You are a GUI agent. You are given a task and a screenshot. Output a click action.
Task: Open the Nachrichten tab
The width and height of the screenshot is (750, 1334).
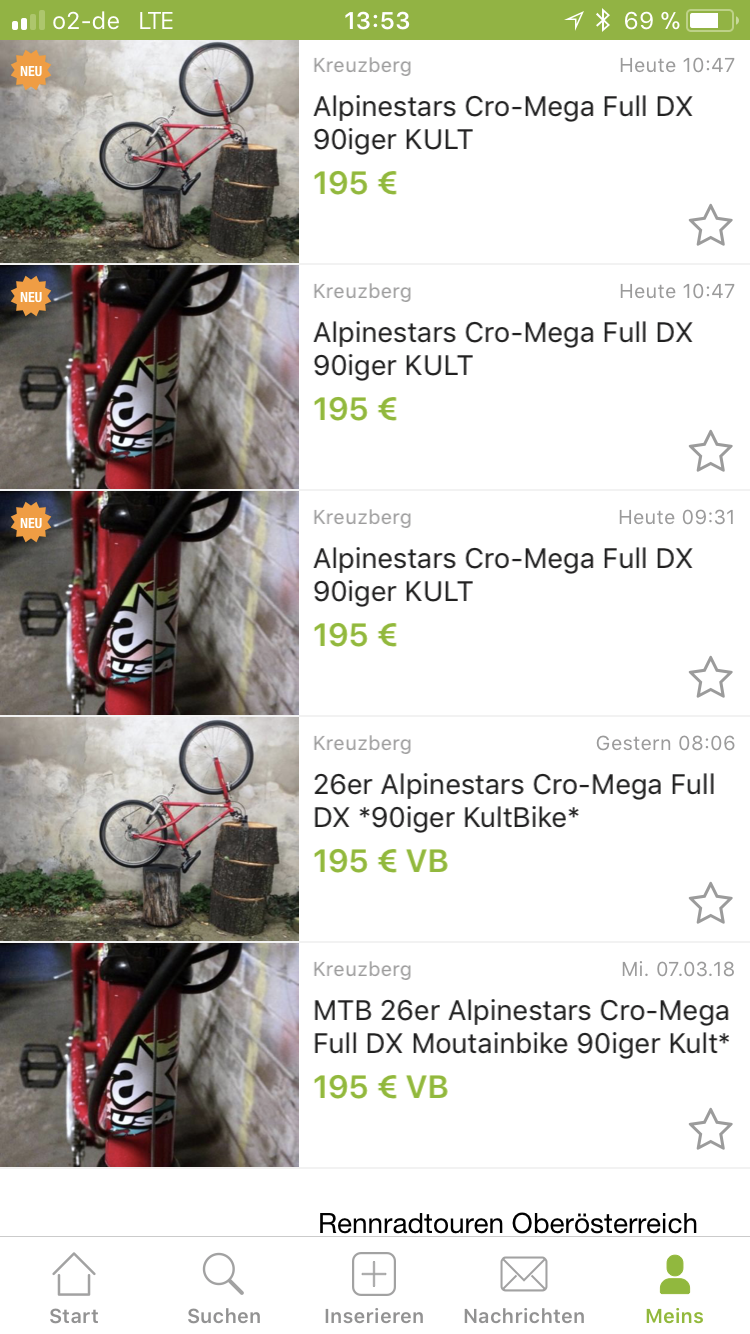tap(524, 1288)
